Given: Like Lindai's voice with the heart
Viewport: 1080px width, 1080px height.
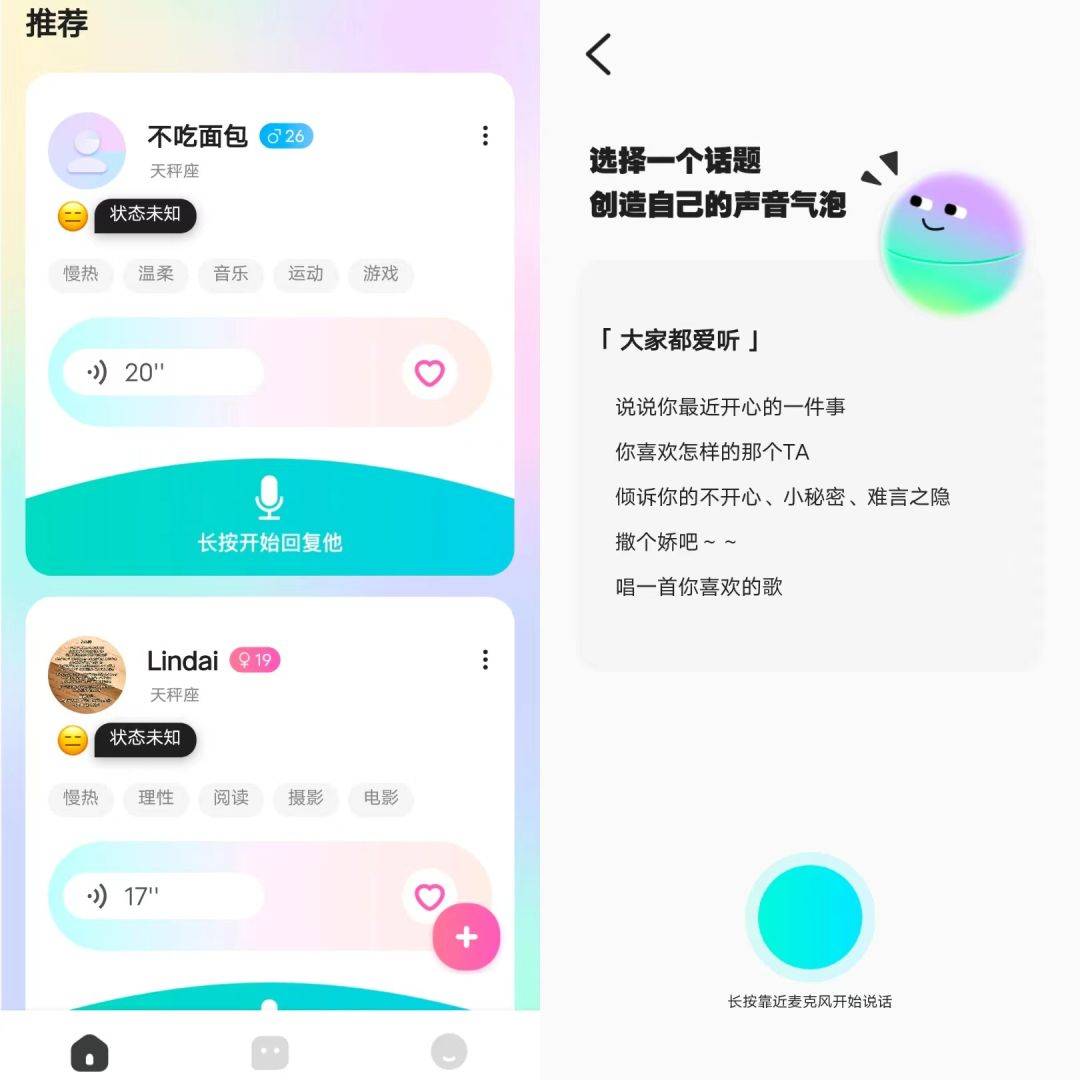Looking at the screenshot, I should (x=424, y=893).
